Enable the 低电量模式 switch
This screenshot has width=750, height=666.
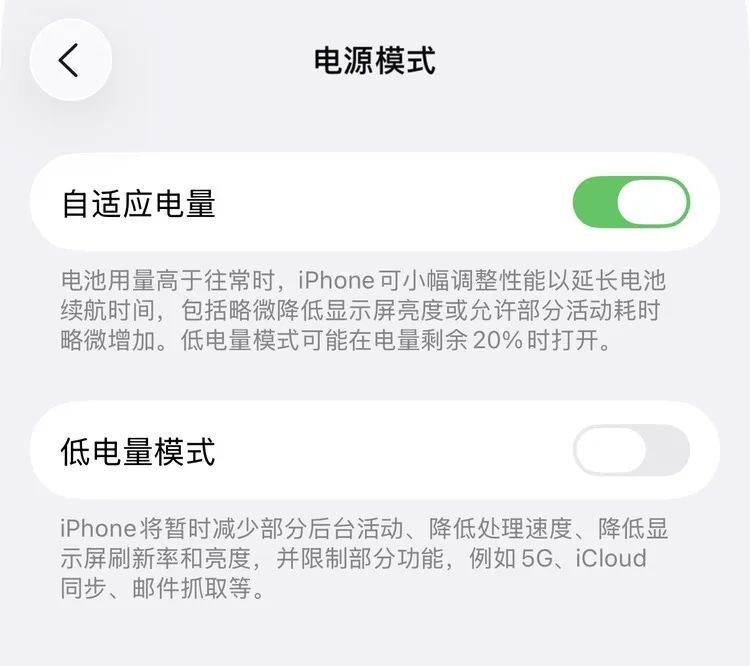(631, 451)
